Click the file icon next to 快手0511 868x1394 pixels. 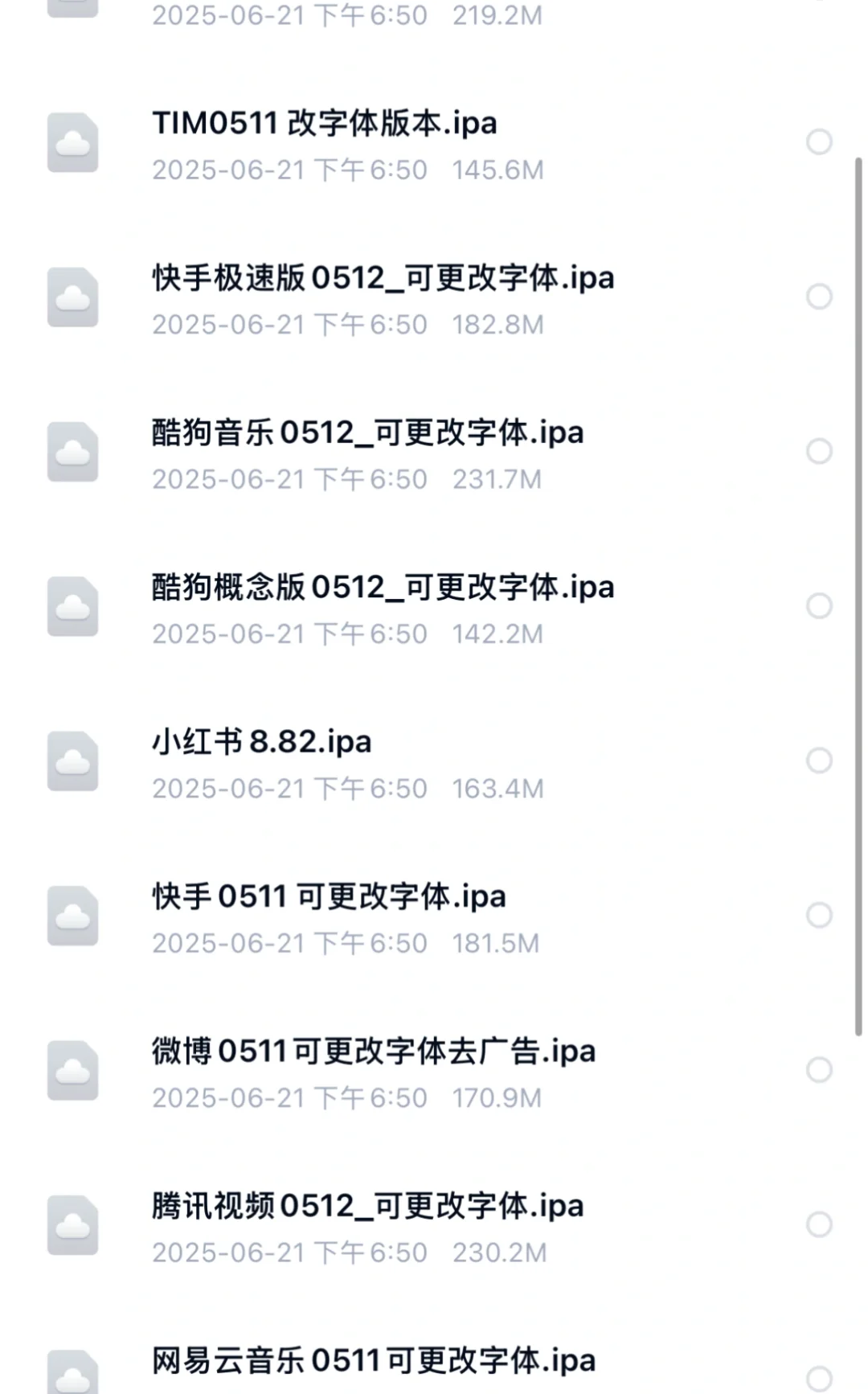point(73,916)
